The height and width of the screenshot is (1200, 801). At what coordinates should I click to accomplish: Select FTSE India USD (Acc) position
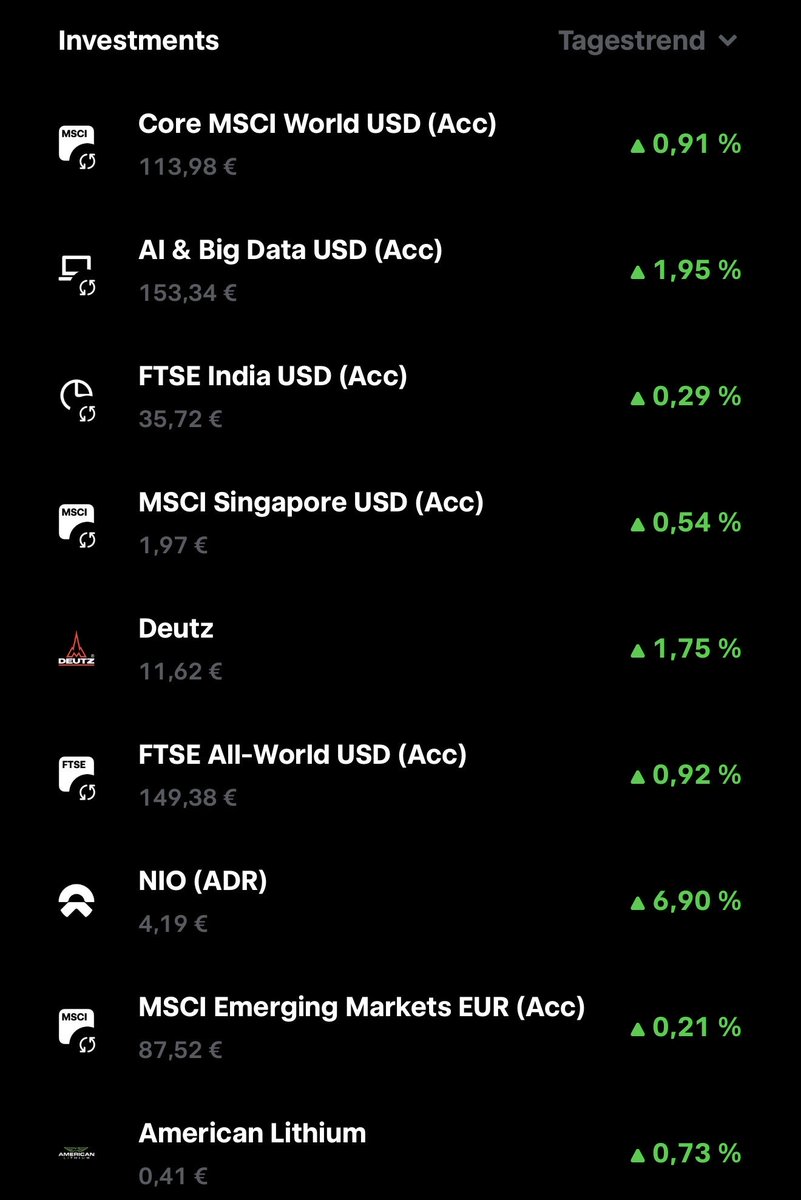273,376
